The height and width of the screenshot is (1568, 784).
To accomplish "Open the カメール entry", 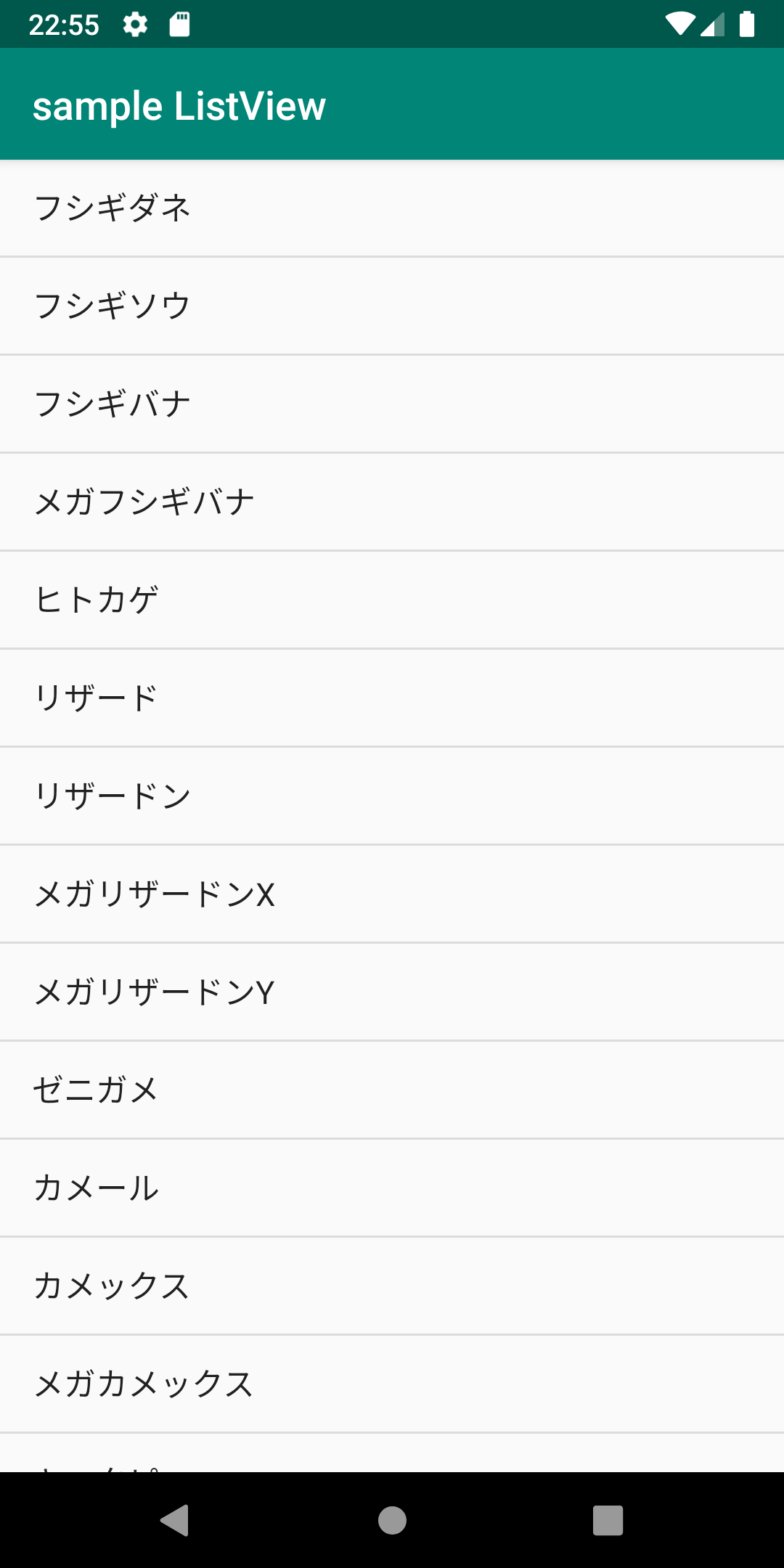I will [x=392, y=1188].
